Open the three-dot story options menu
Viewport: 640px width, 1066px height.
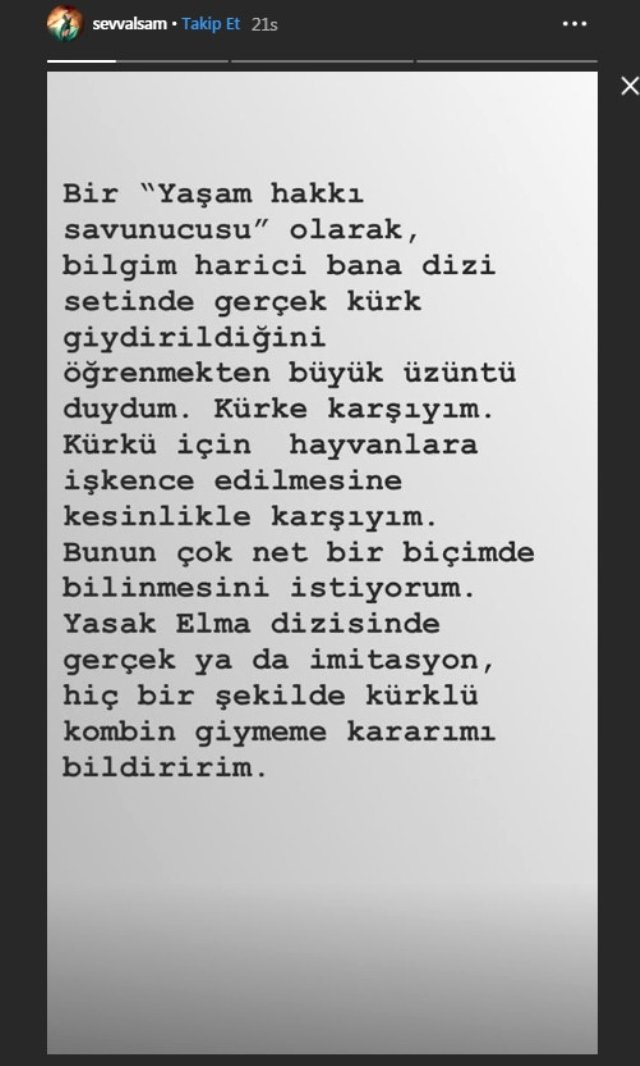pyautogui.click(x=575, y=23)
